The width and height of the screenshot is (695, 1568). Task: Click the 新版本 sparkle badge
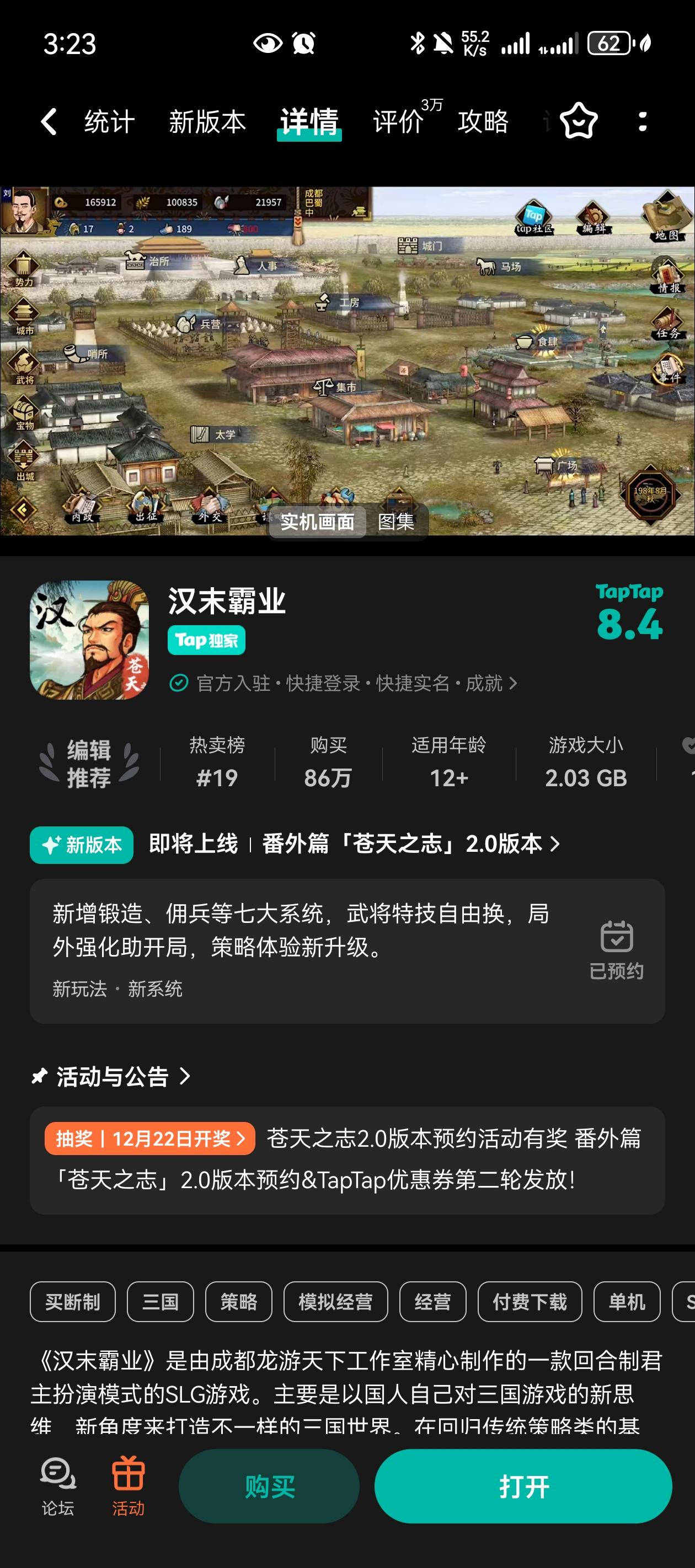coord(81,844)
